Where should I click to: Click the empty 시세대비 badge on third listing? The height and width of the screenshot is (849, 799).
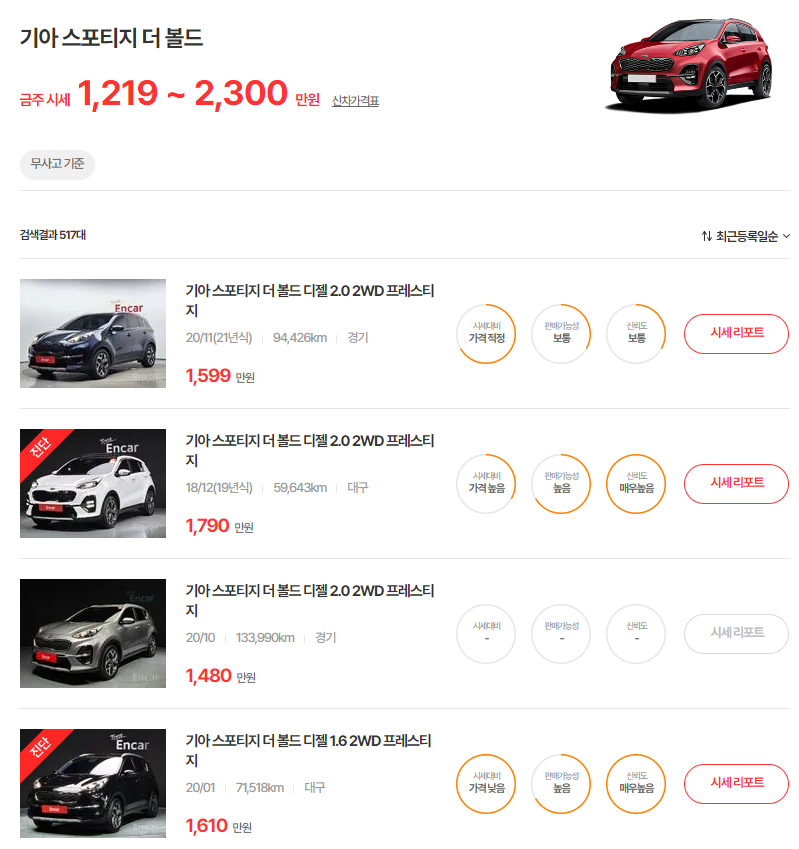click(x=486, y=634)
